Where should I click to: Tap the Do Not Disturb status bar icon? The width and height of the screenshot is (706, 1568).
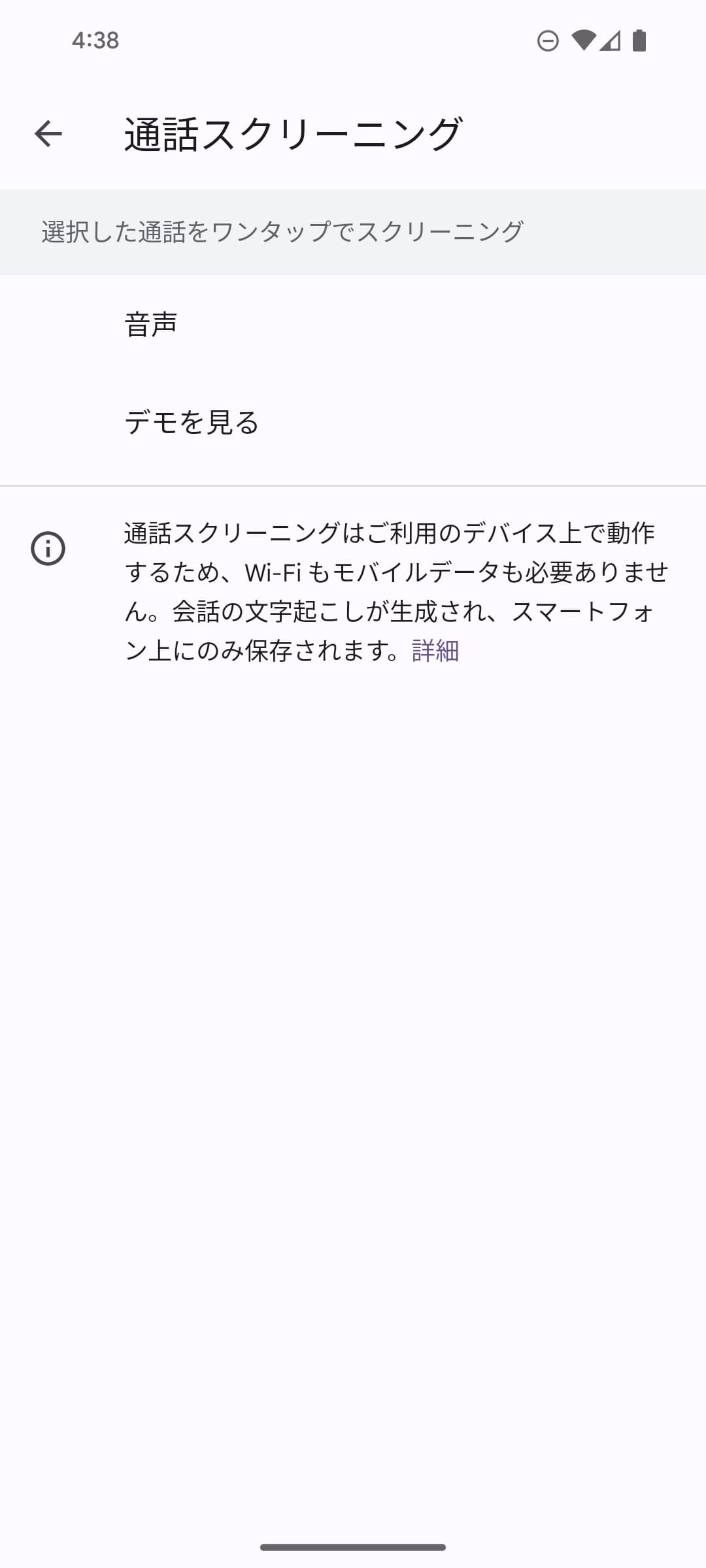[x=546, y=42]
